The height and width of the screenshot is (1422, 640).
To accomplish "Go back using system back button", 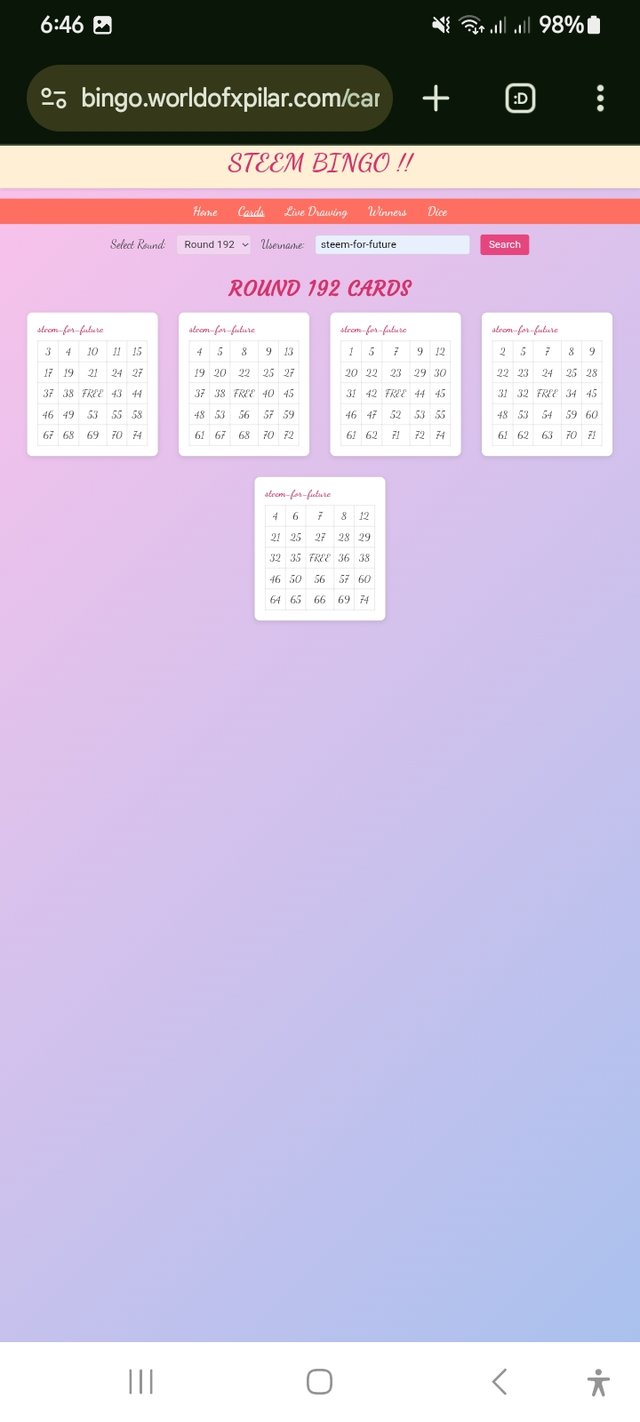I will (x=499, y=1382).
